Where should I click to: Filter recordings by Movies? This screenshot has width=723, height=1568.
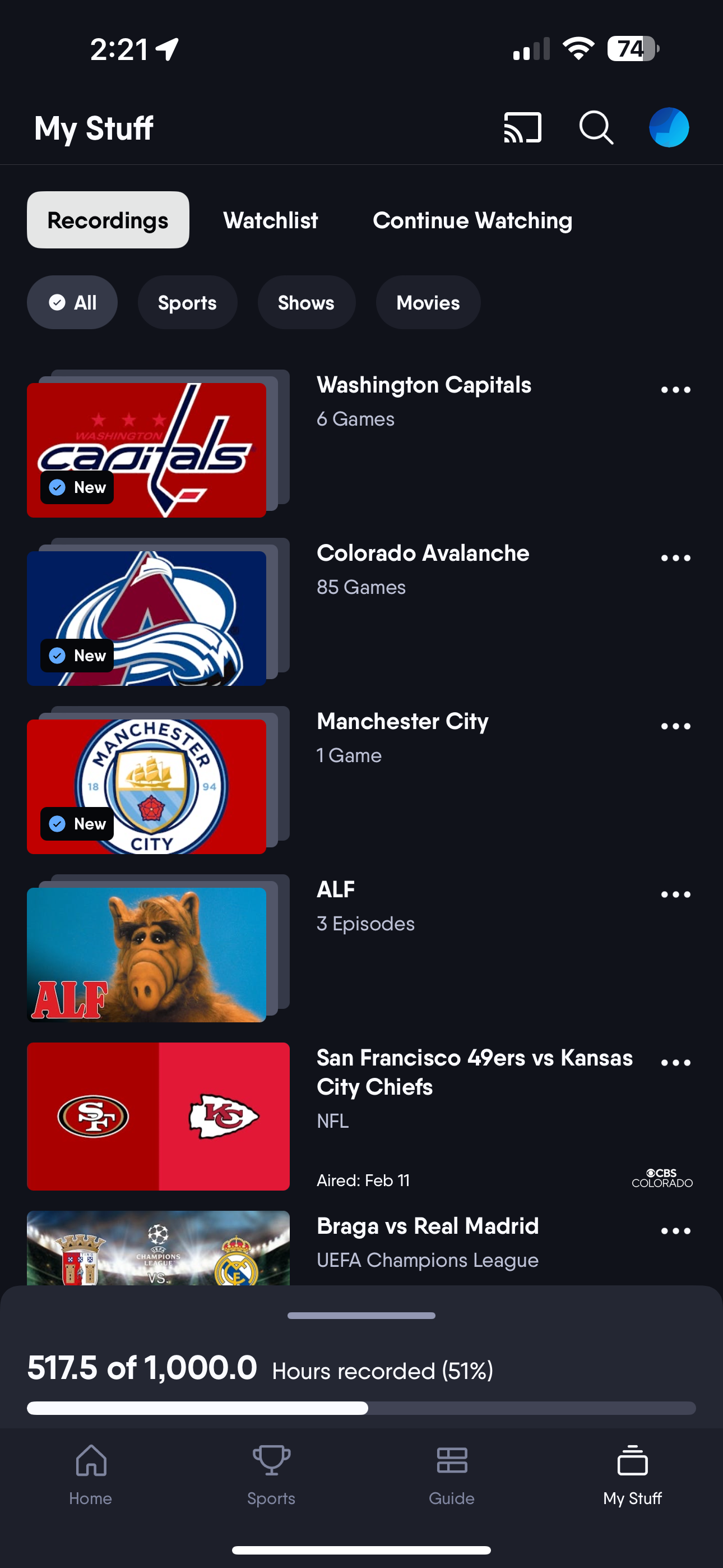[x=428, y=302]
